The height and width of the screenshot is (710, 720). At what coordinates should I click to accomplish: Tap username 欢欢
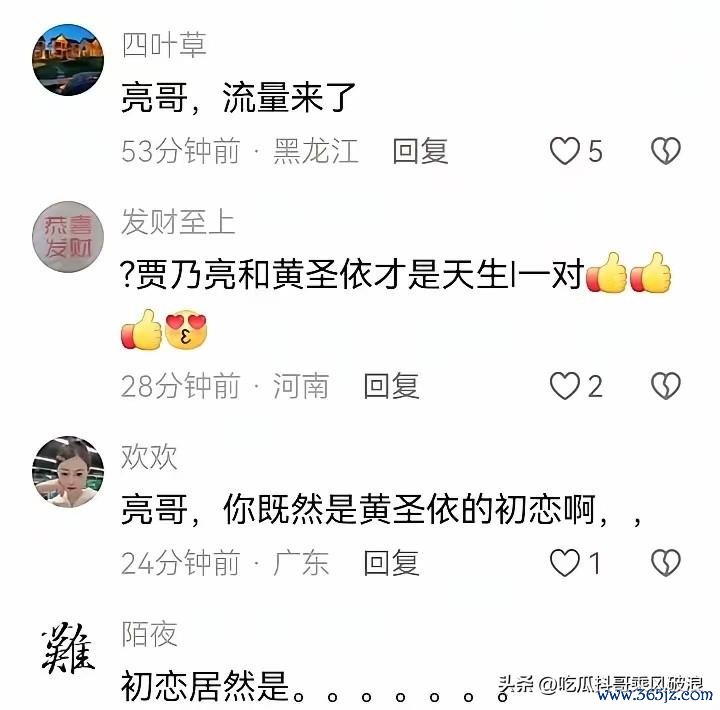click(x=149, y=456)
